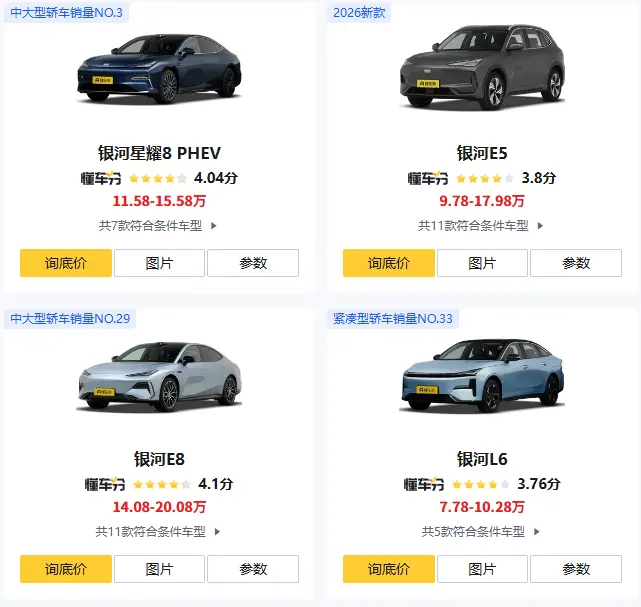Viewport: 641px width, 607px height.
Task: Tap 询底价 for 银河星耀8 PHEV
Action: (x=66, y=263)
